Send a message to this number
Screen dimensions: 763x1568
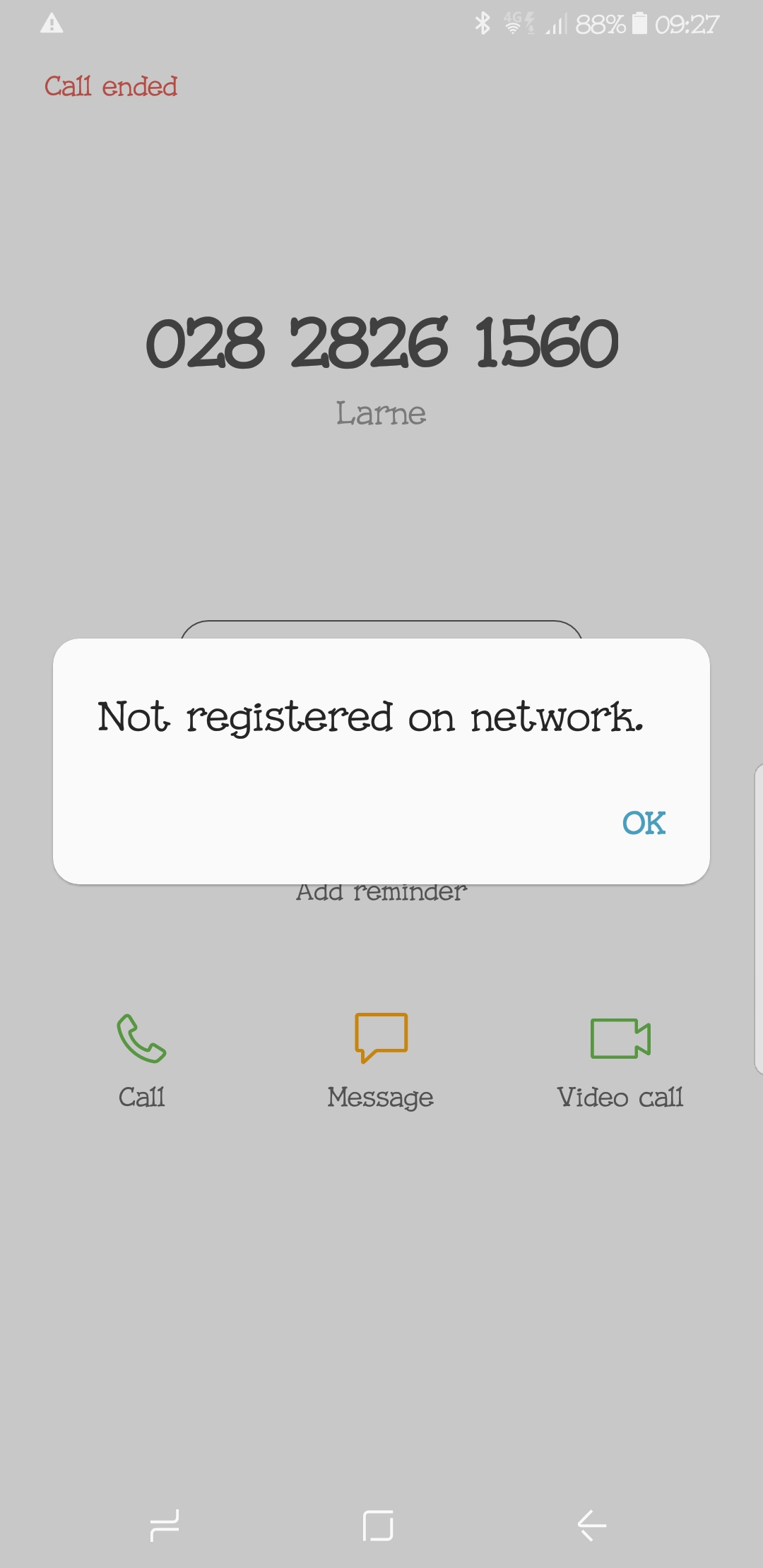click(381, 1059)
